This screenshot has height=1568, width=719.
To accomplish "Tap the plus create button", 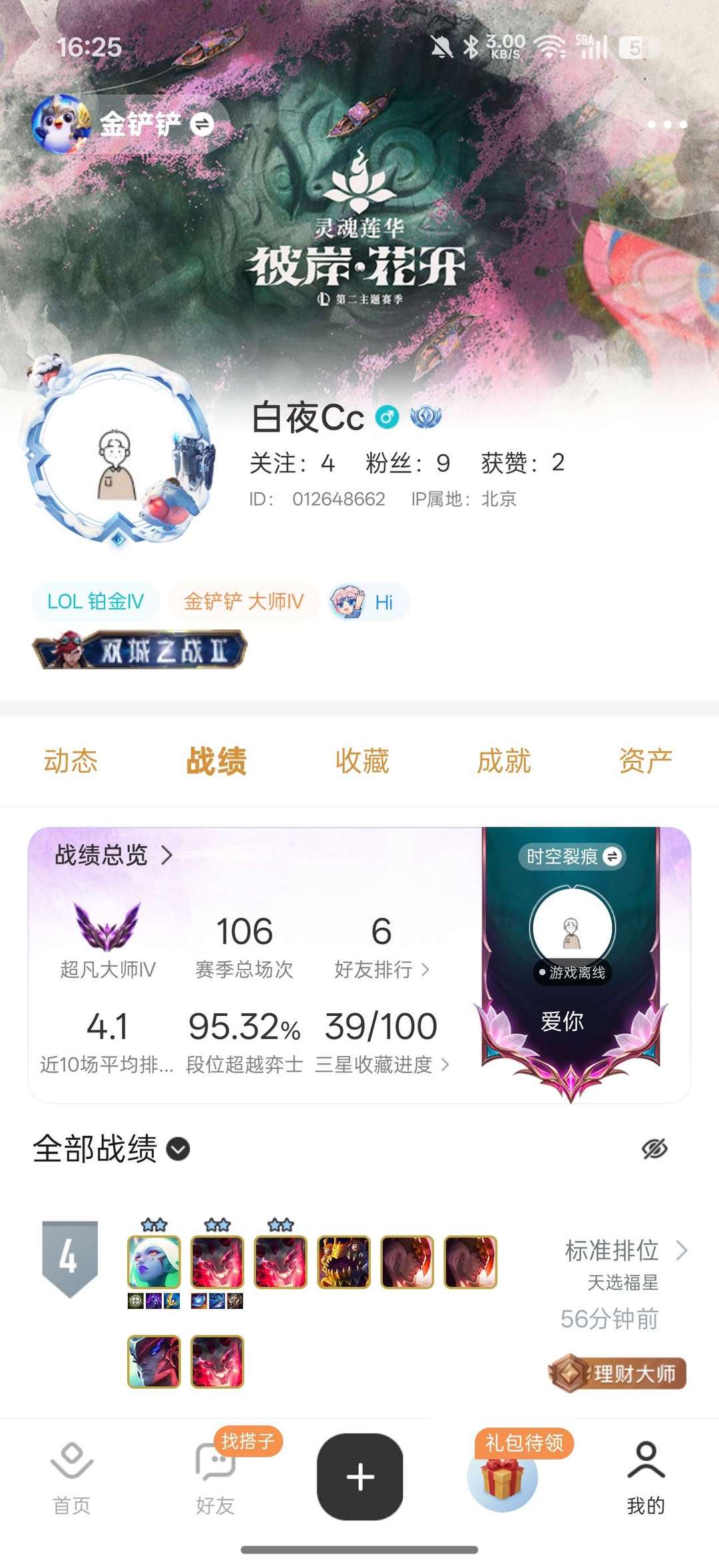I will pyautogui.click(x=360, y=1476).
